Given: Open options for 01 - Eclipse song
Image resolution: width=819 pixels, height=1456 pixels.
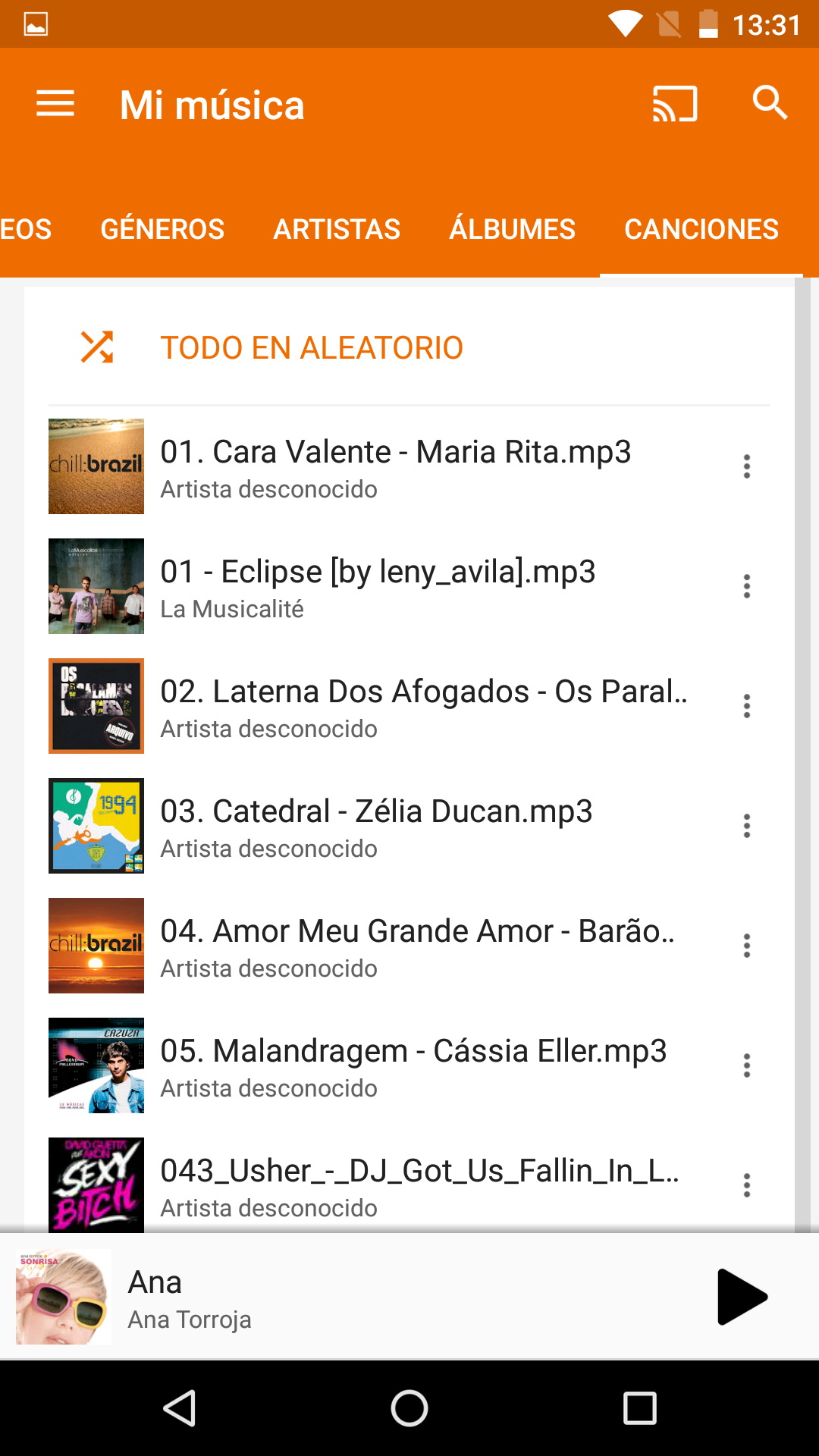Looking at the screenshot, I should coord(747,586).
